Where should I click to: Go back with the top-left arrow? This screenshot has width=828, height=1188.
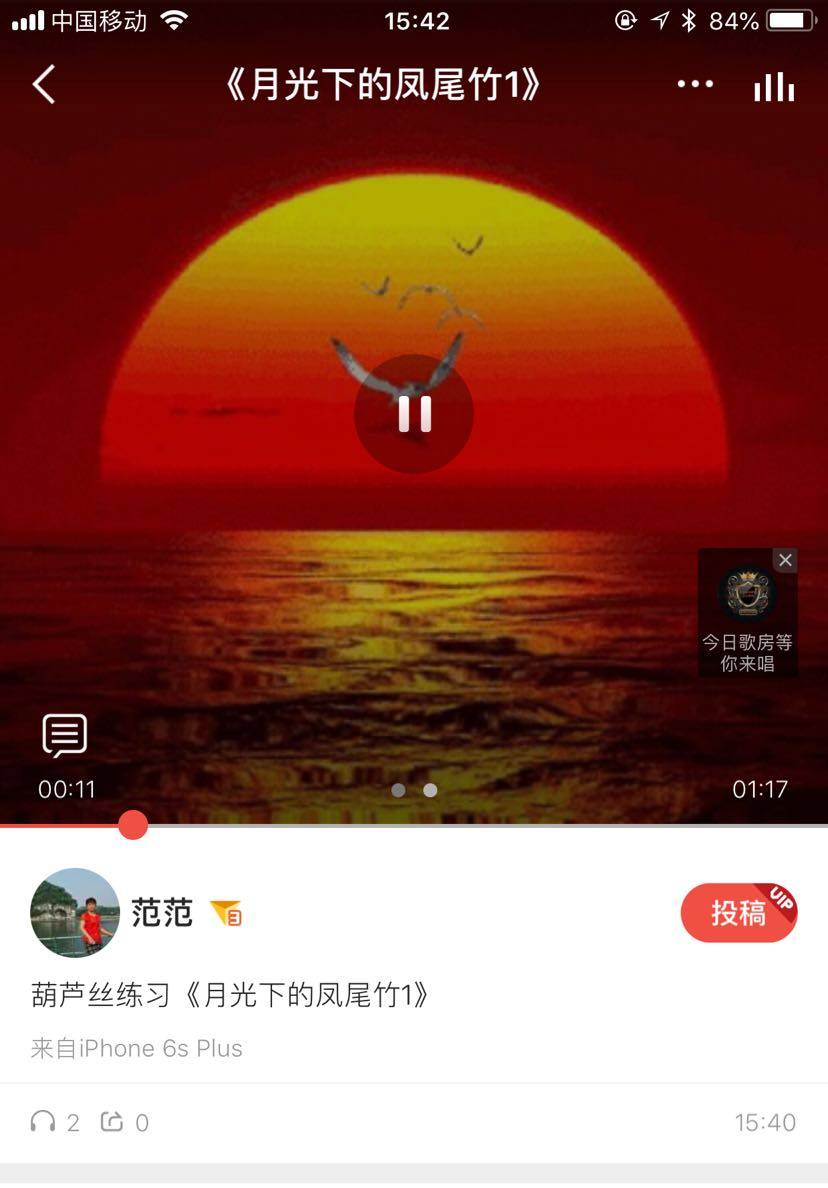tap(44, 85)
